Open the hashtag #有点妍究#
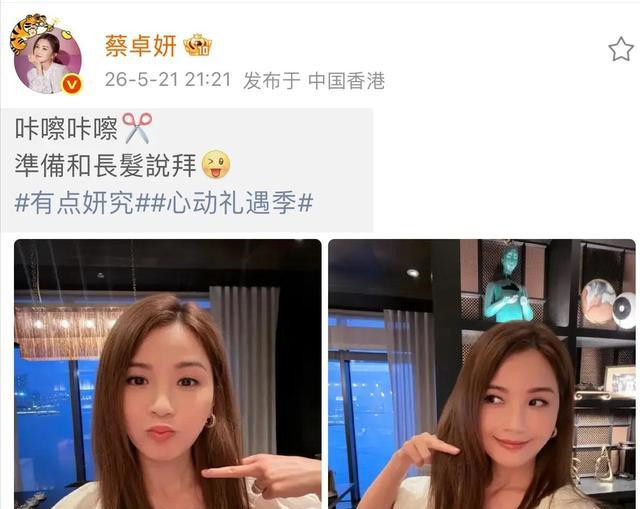This screenshot has height=509, width=640. [x=82, y=203]
